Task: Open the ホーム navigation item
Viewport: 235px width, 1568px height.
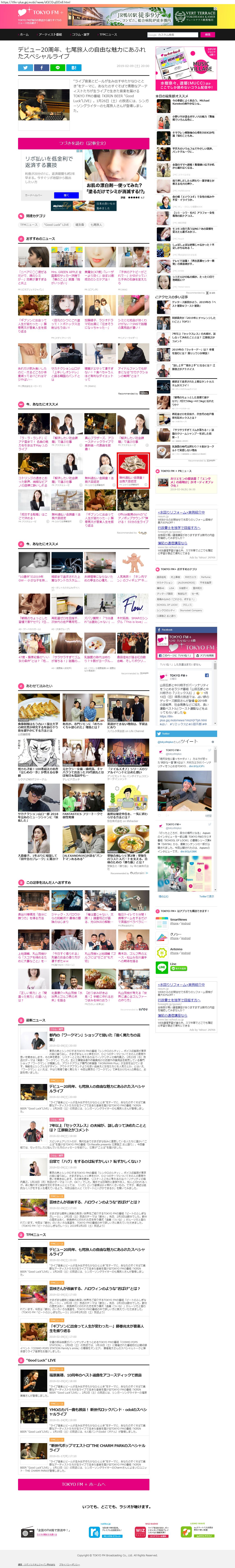Action: 24,35
